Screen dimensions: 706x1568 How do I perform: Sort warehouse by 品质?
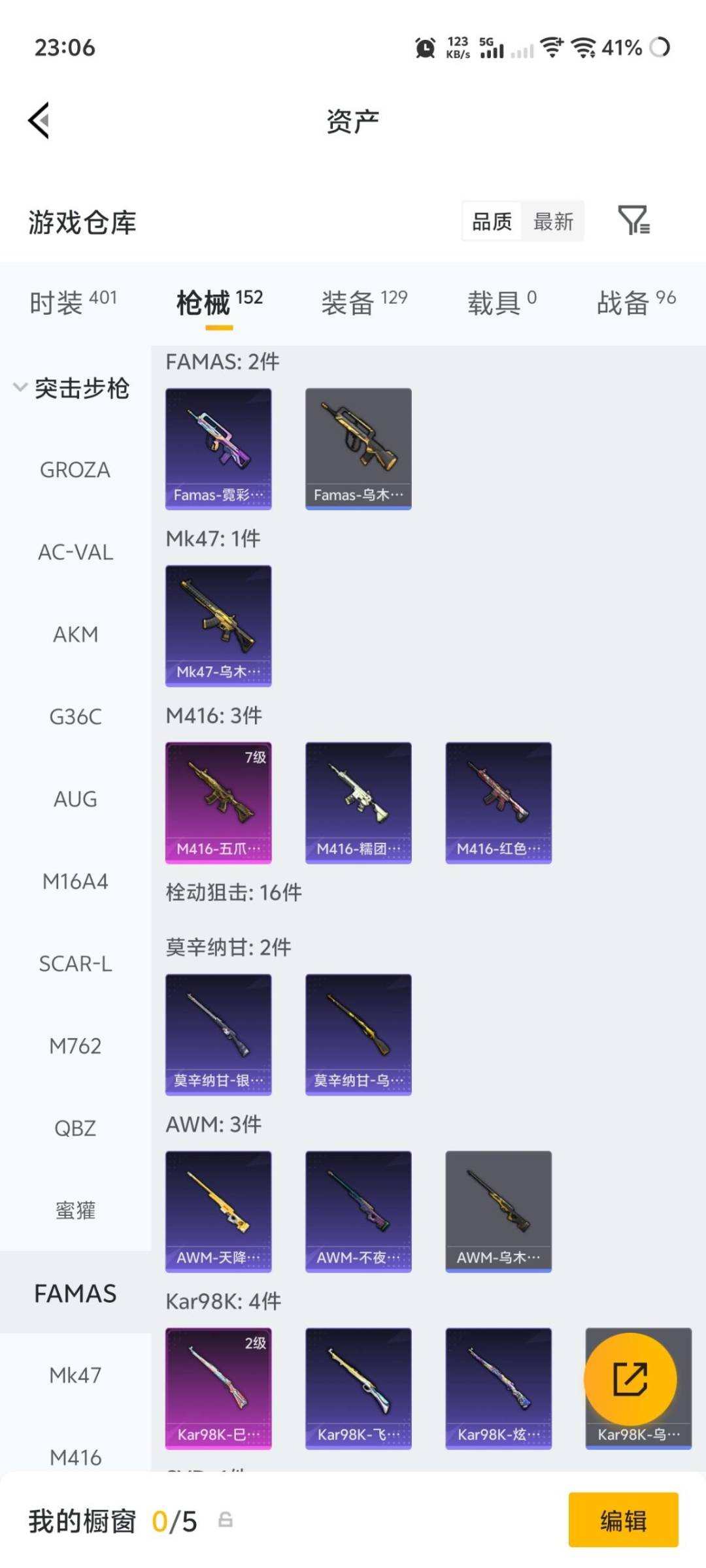[492, 221]
